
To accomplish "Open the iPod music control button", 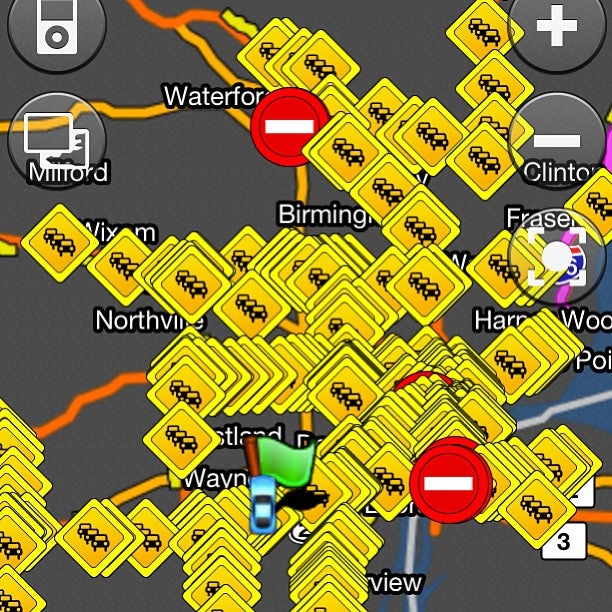I will pos(57,27).
